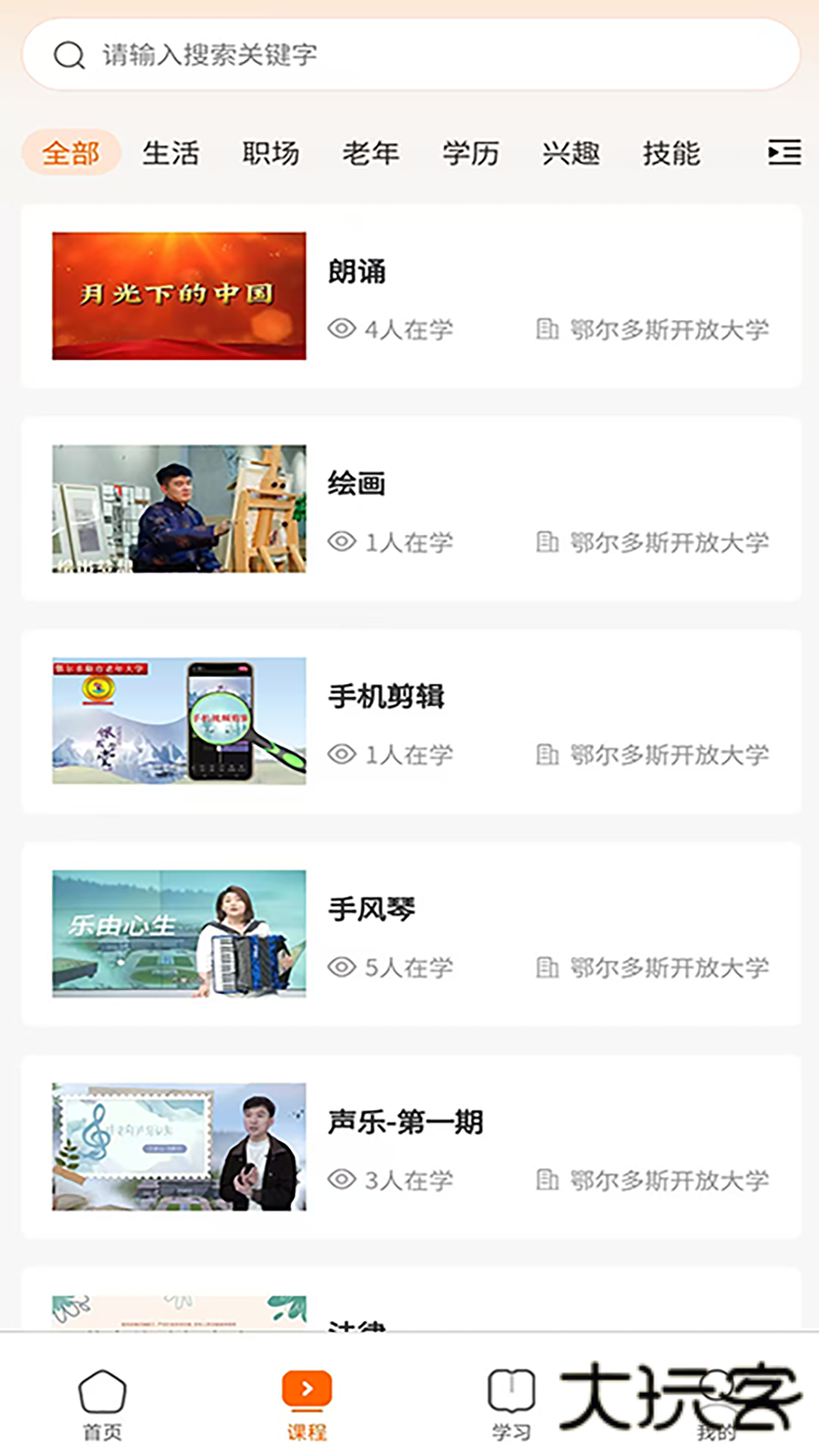This screenshot has width=819, height=1456.
Task: Click 5人在学 under 手风琴
Action: tap(409, 968)
